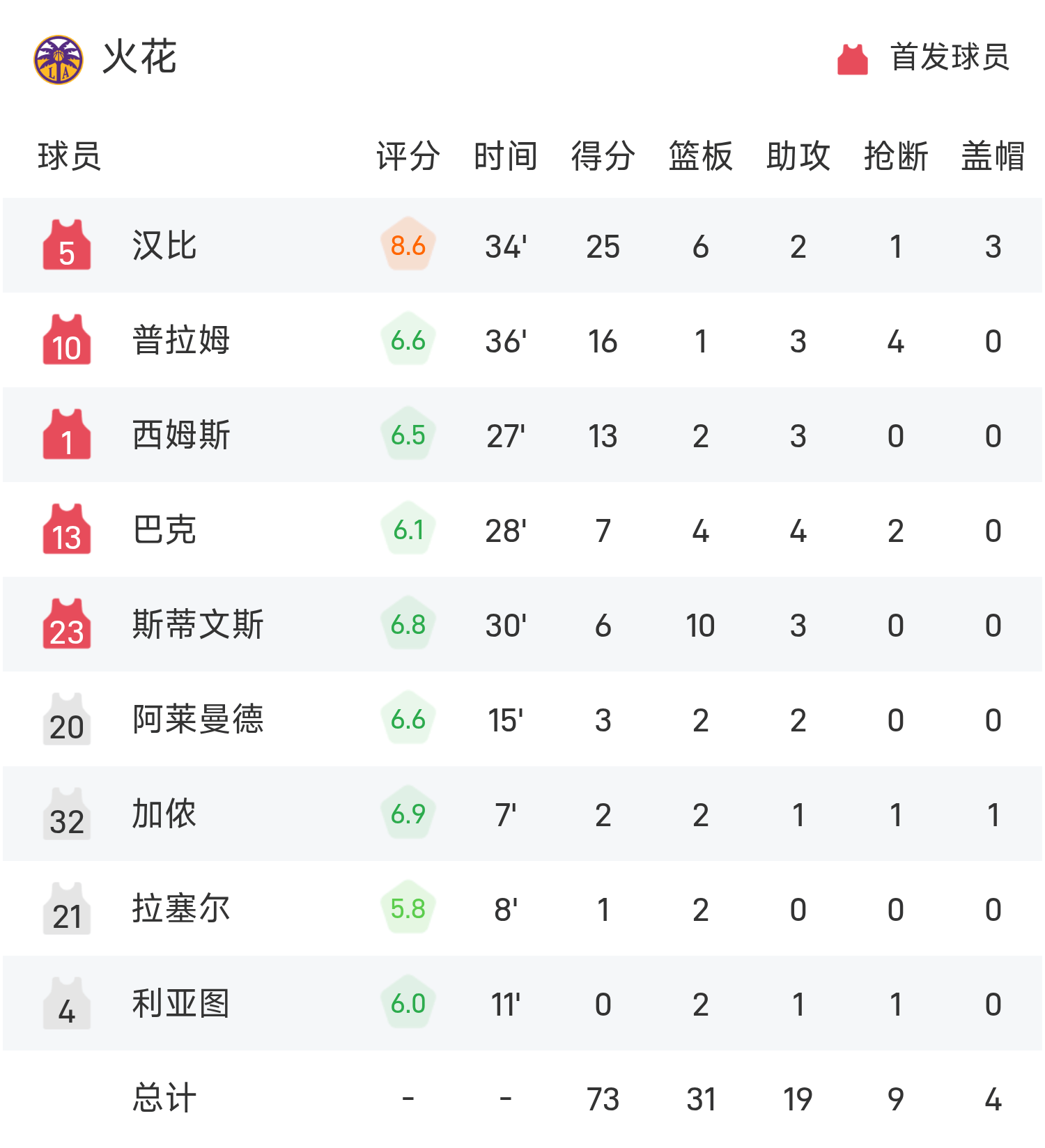Open player 普拉姆's row
Viewport: 1045px width, 1148px height.
pyautogui.click(x=180, y=341)
